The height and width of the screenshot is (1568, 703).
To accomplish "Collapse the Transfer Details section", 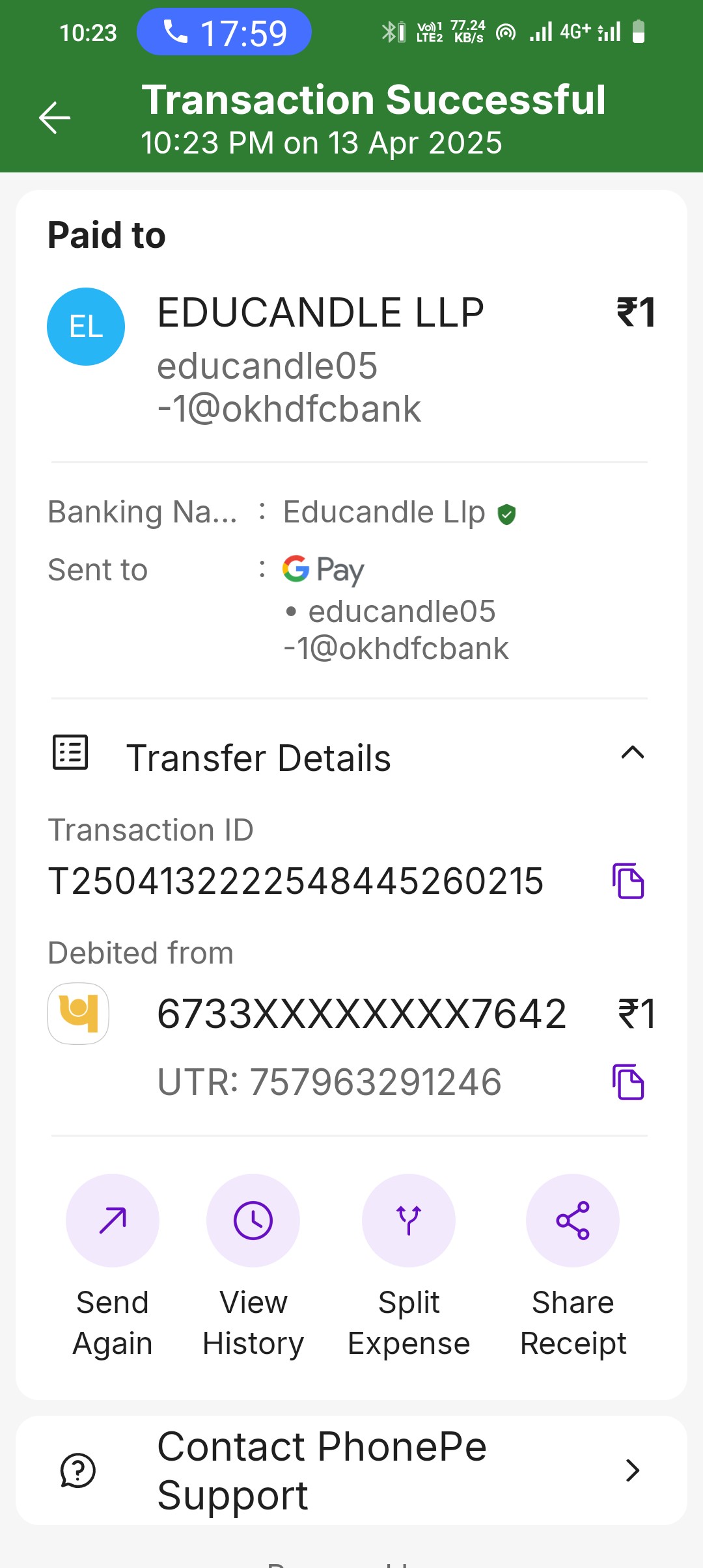I will point(632,753).
